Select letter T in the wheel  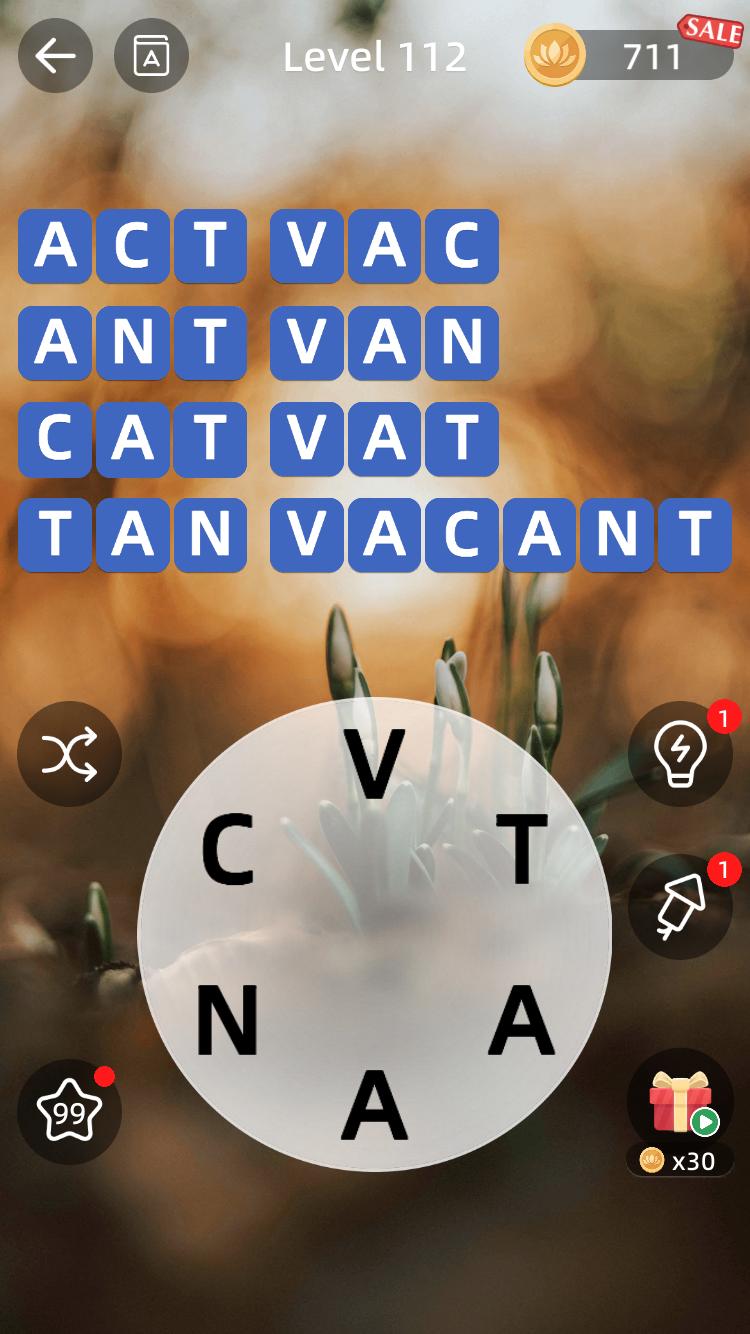pyautogui.click(x=522, y=850)
